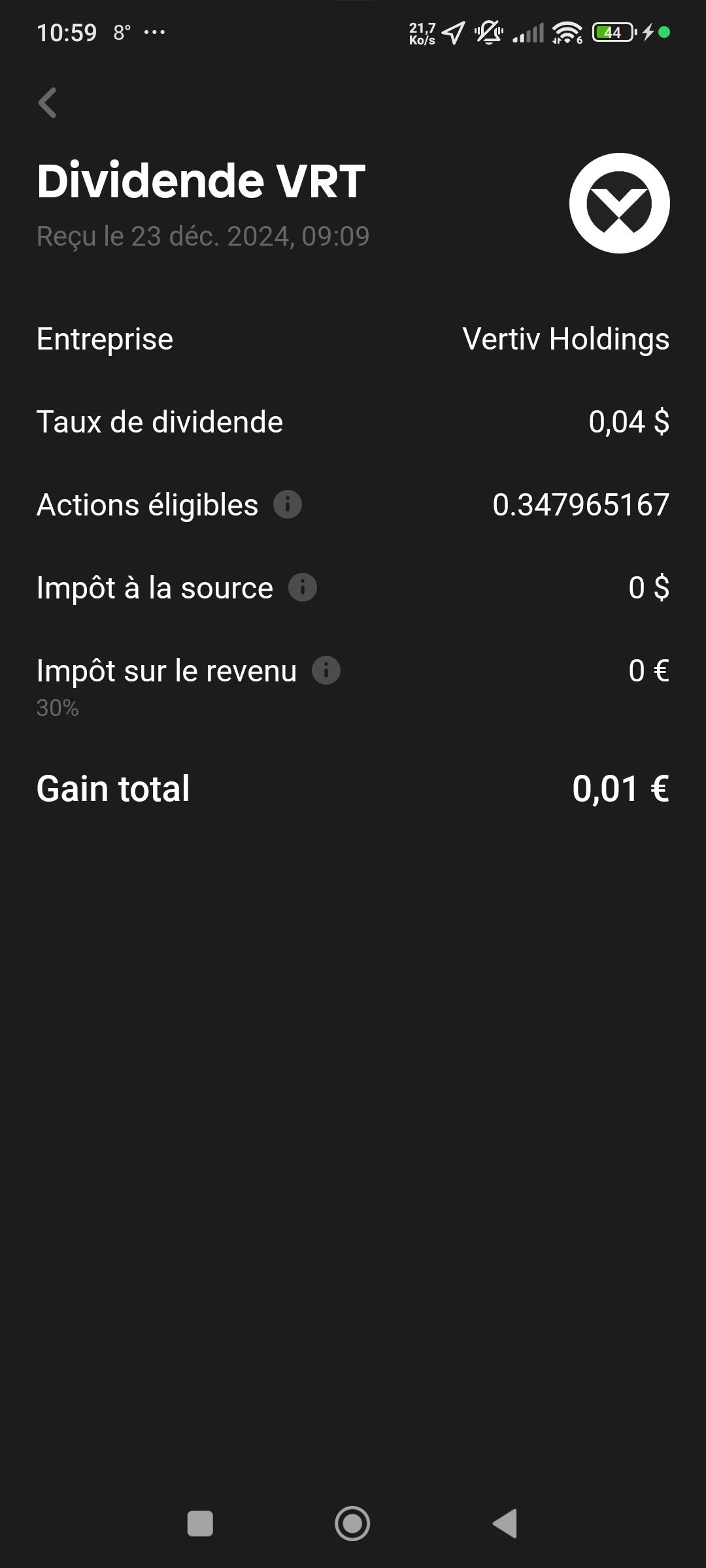The height and width of the screenshot is (1568, 706).
Task: Go back using the top-left arrow
Action: (x=48, y=103)
